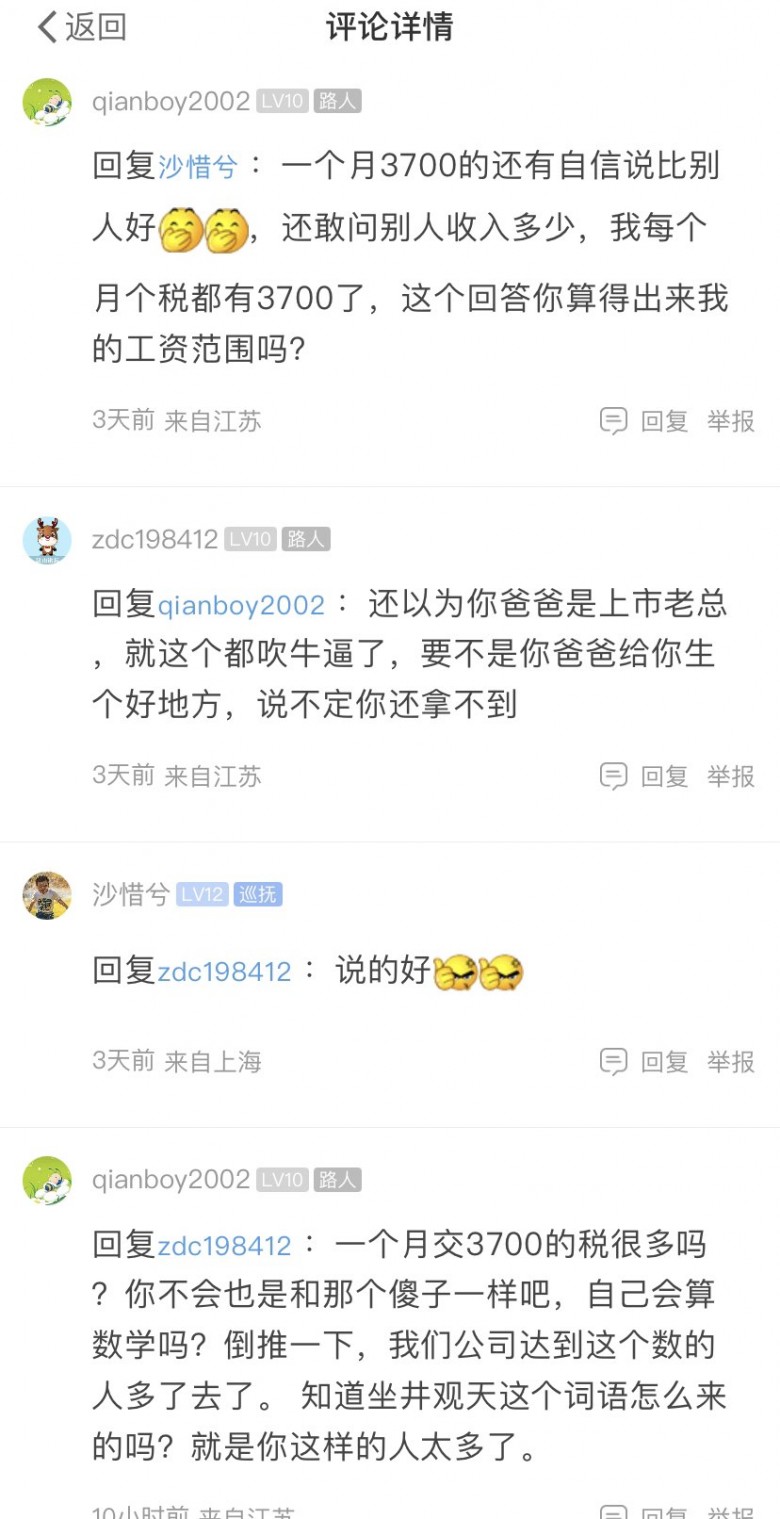Reply to zdc198412's comment about 上市老总

click(644, 776)
